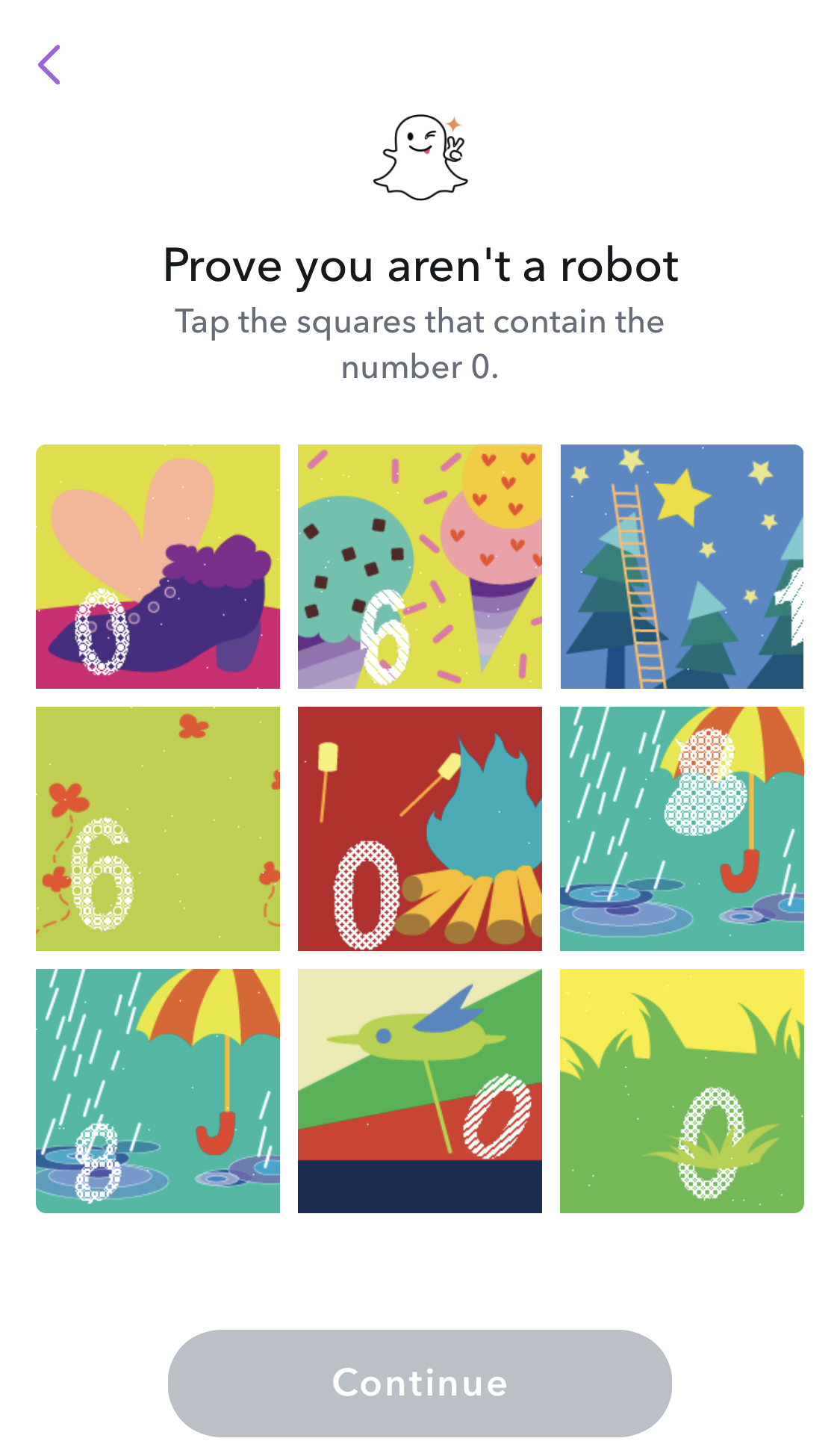840x1456 pixels.
Task: Choose umbrella tile with pattern in the puddle
Action: [x=158, y=1091]
